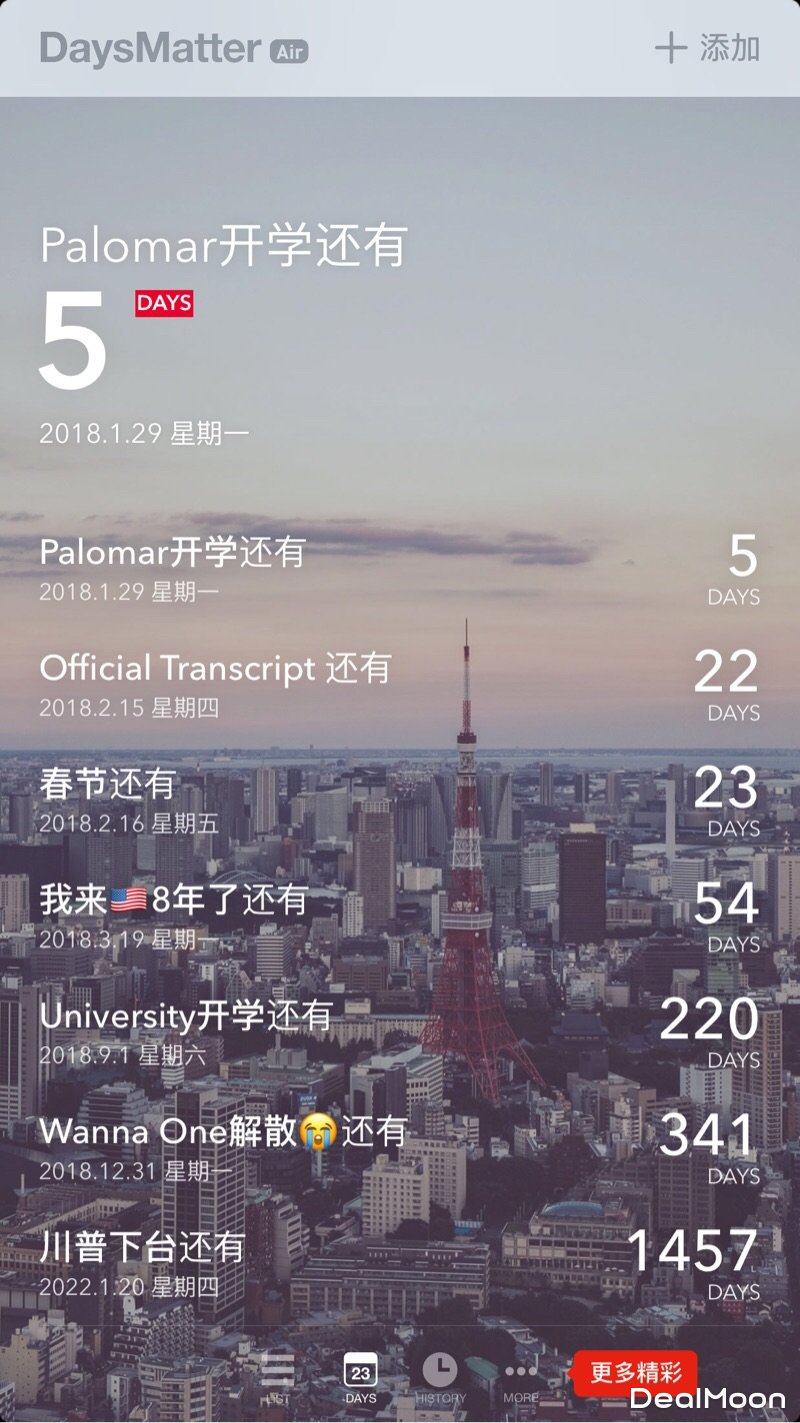This screenshot has width=800, height=1423.
Task: Switch to the DAYS tab
Action: [361, 1378]
